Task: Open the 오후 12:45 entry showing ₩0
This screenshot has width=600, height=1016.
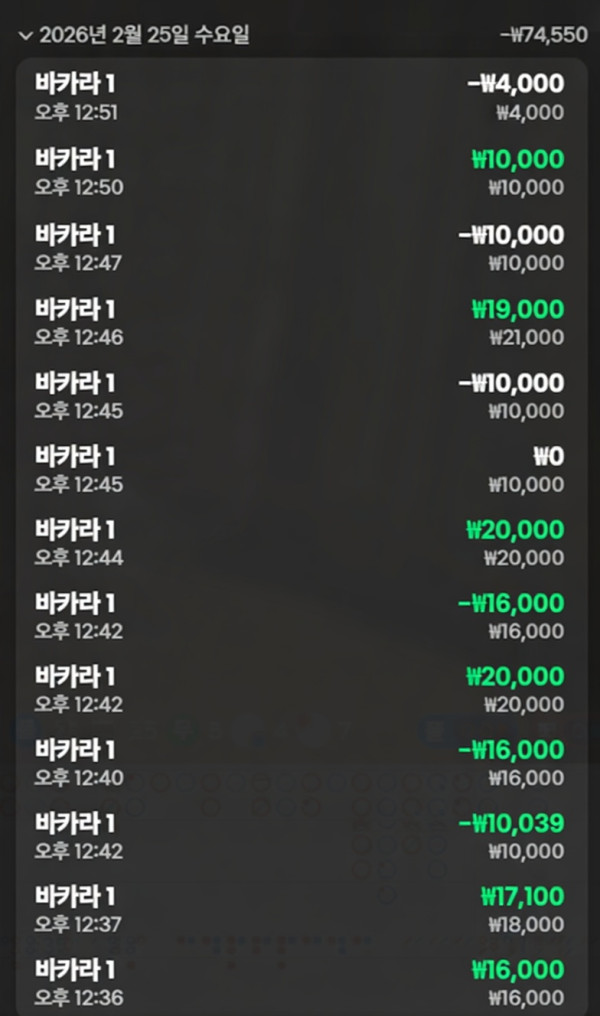Action: 300,469
